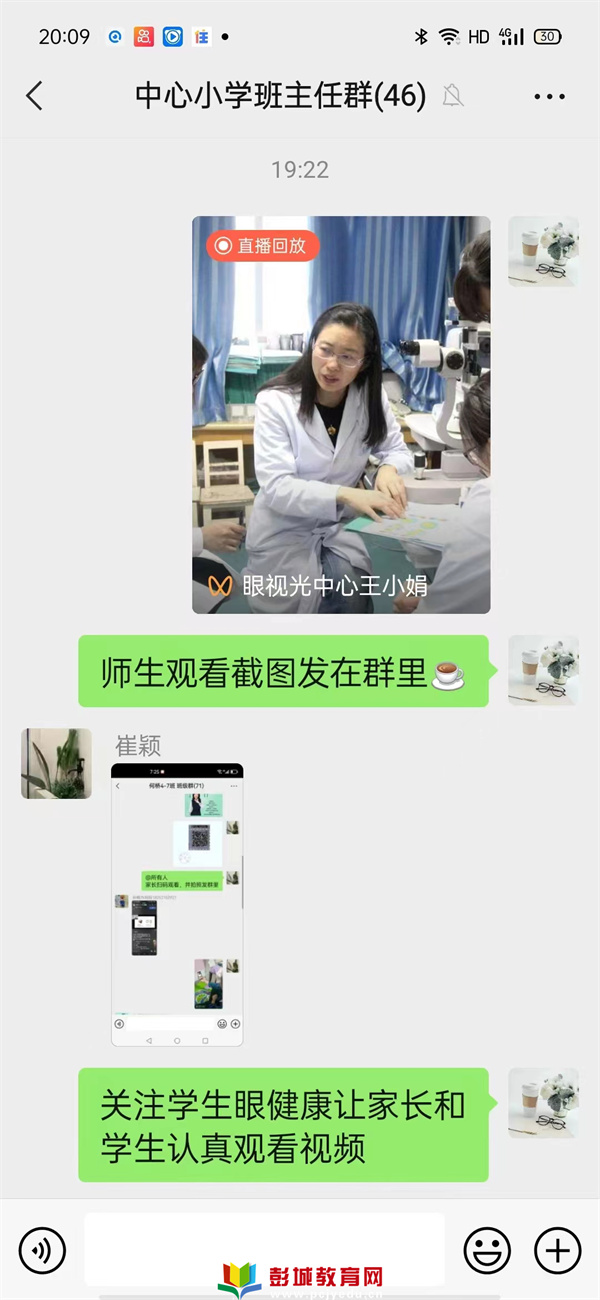Viewport: 600px width, 1300px height.
Task: Open the live replay video 眼视光中心王小娟
Action: pos(341,415)
